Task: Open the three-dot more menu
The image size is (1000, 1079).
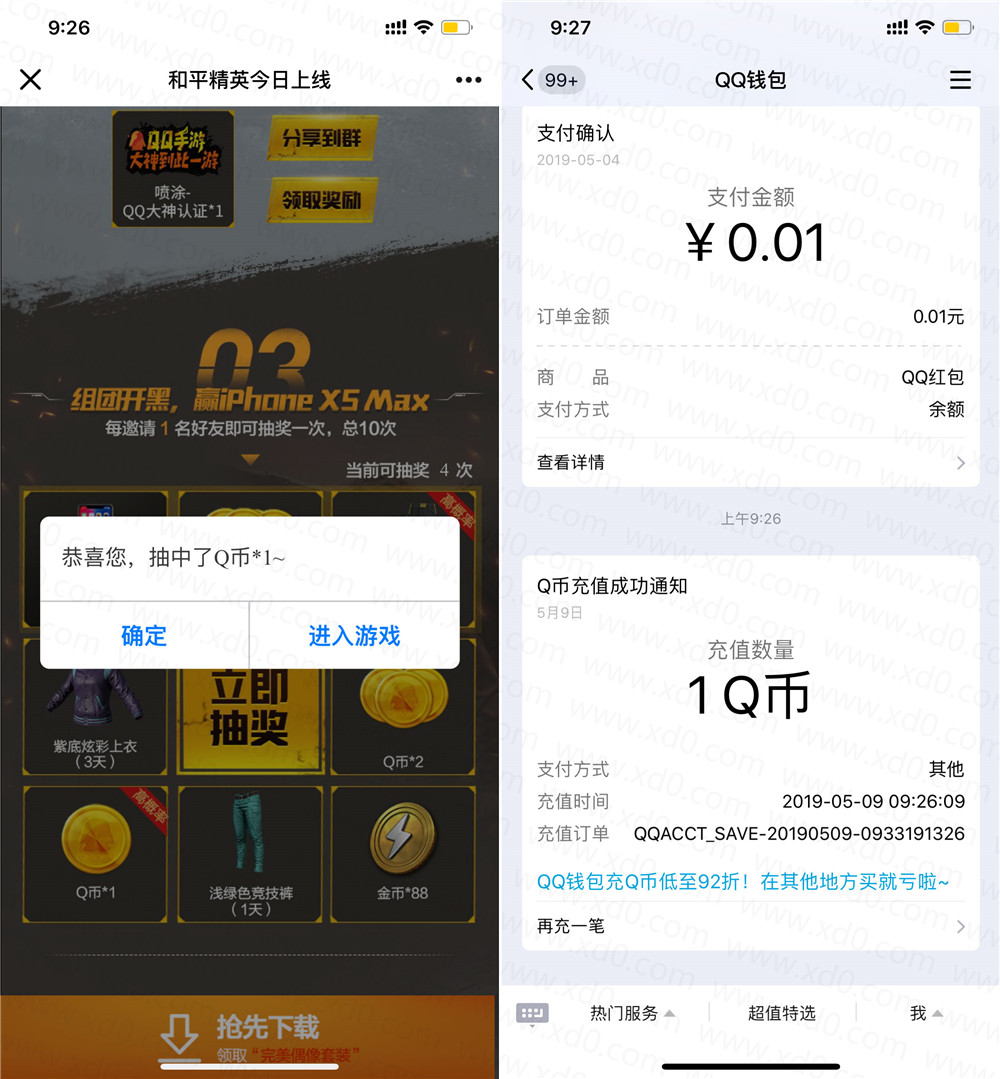Action: click(468, 80)
